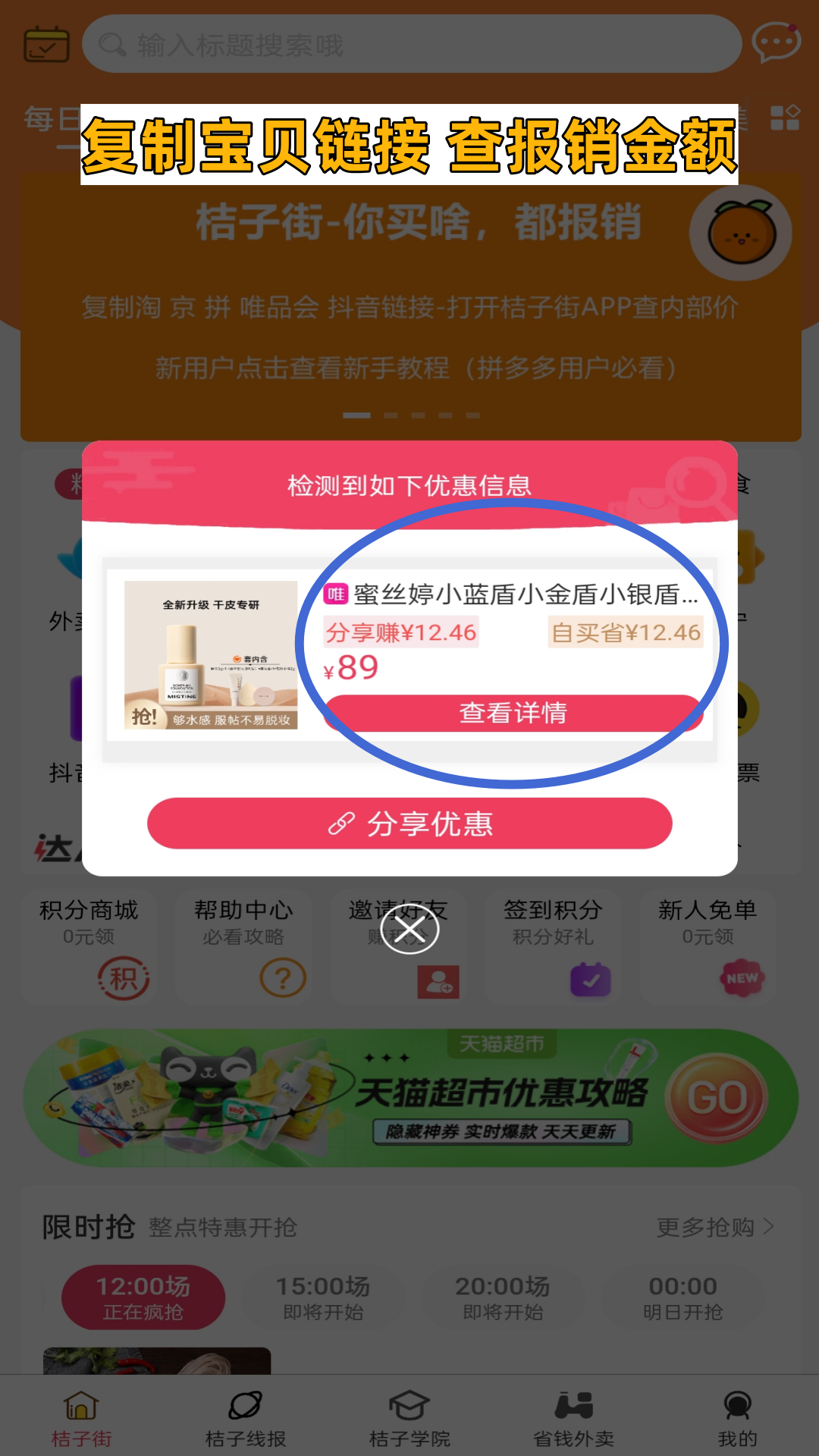Viewport: 819px width, 1456px height.
Task: Tap the search box at top
Action: (411, 45)
